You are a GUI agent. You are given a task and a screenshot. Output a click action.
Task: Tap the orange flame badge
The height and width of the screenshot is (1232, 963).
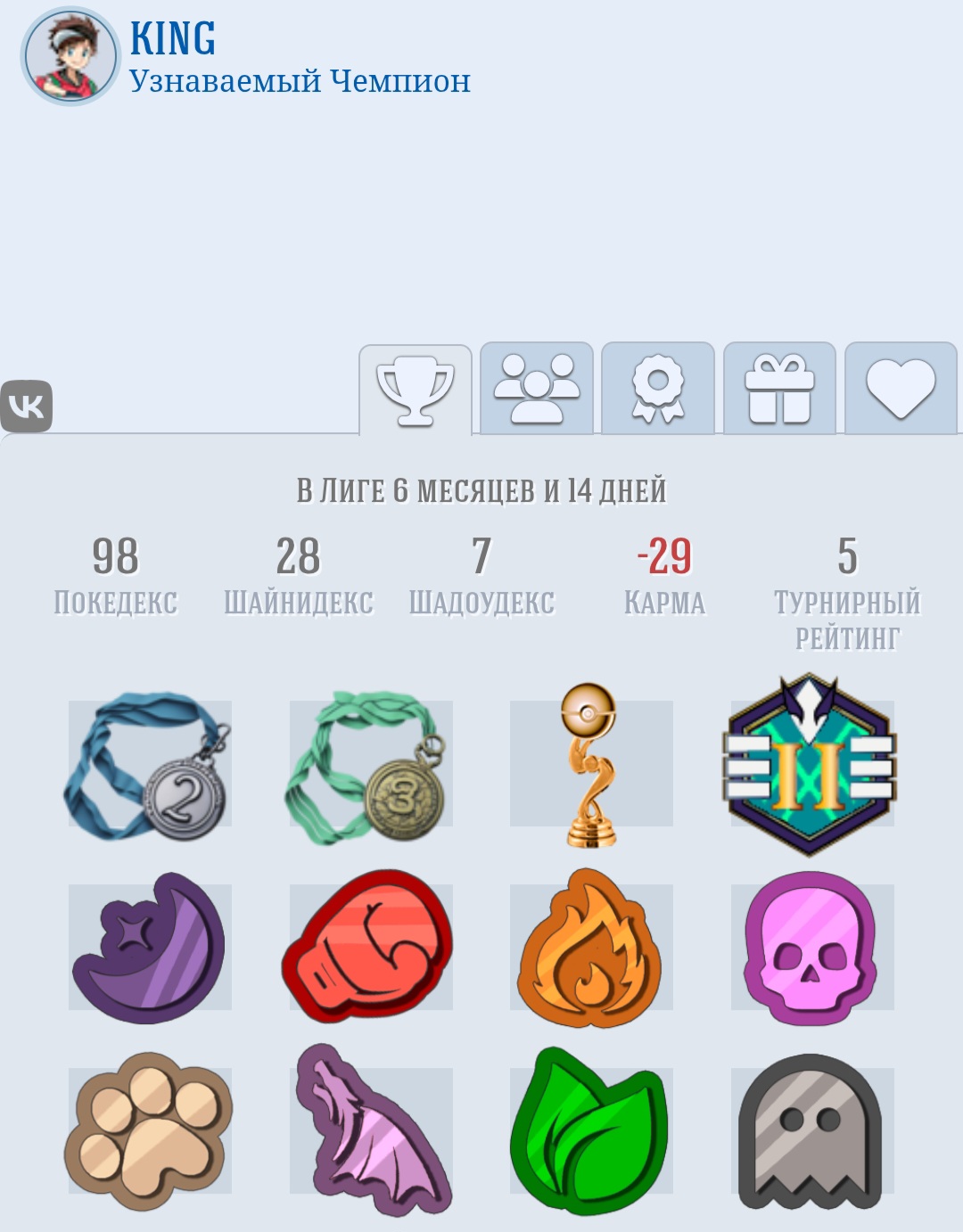[x=590, y=948]
